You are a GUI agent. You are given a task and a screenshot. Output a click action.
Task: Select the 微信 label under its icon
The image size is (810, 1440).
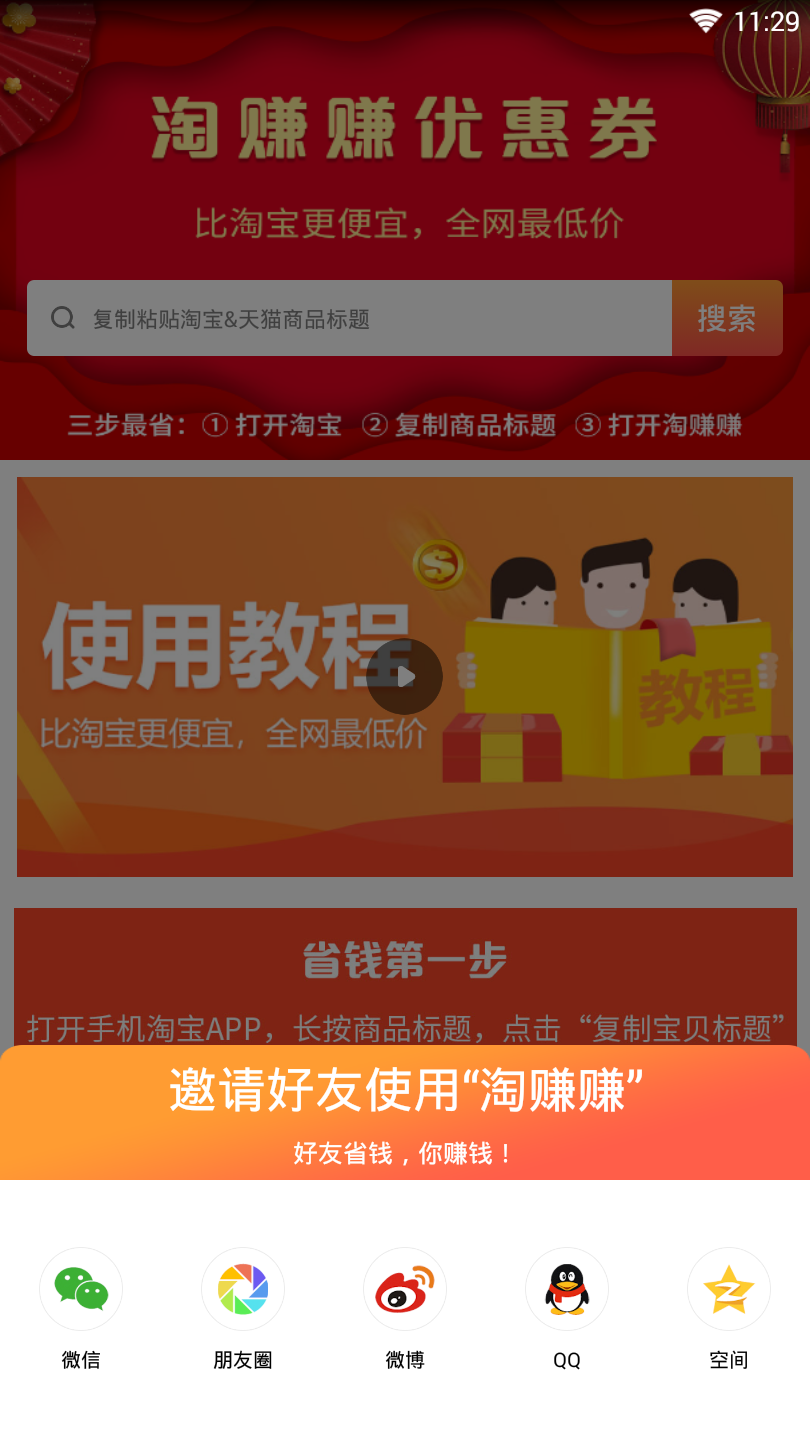80,1360
